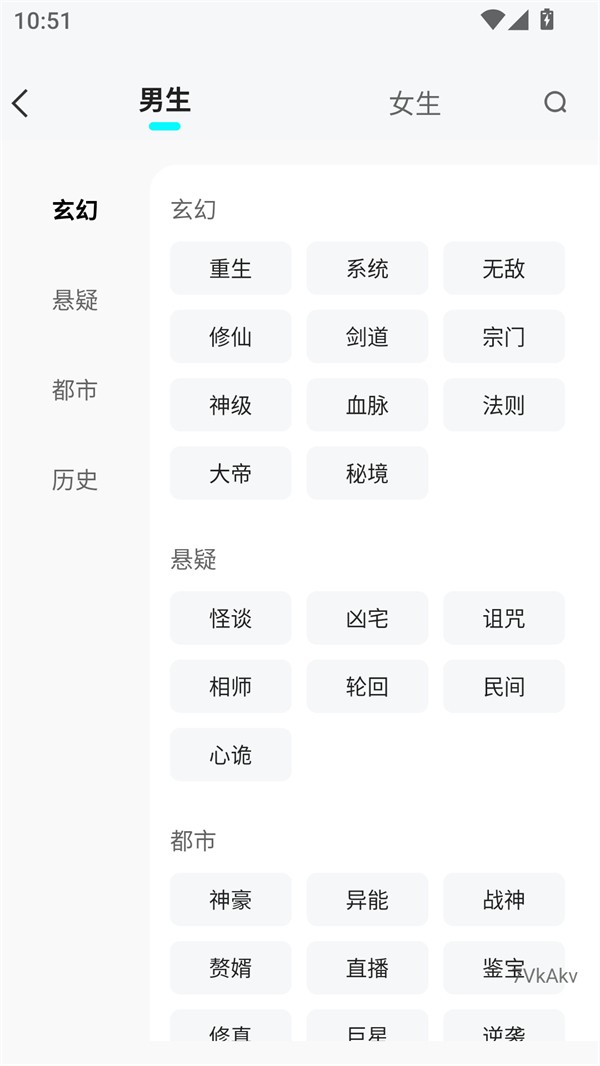Screen dimensions: 600x1066
Task: Select 玄幻 in the side menu
Action: coord(75,210)
